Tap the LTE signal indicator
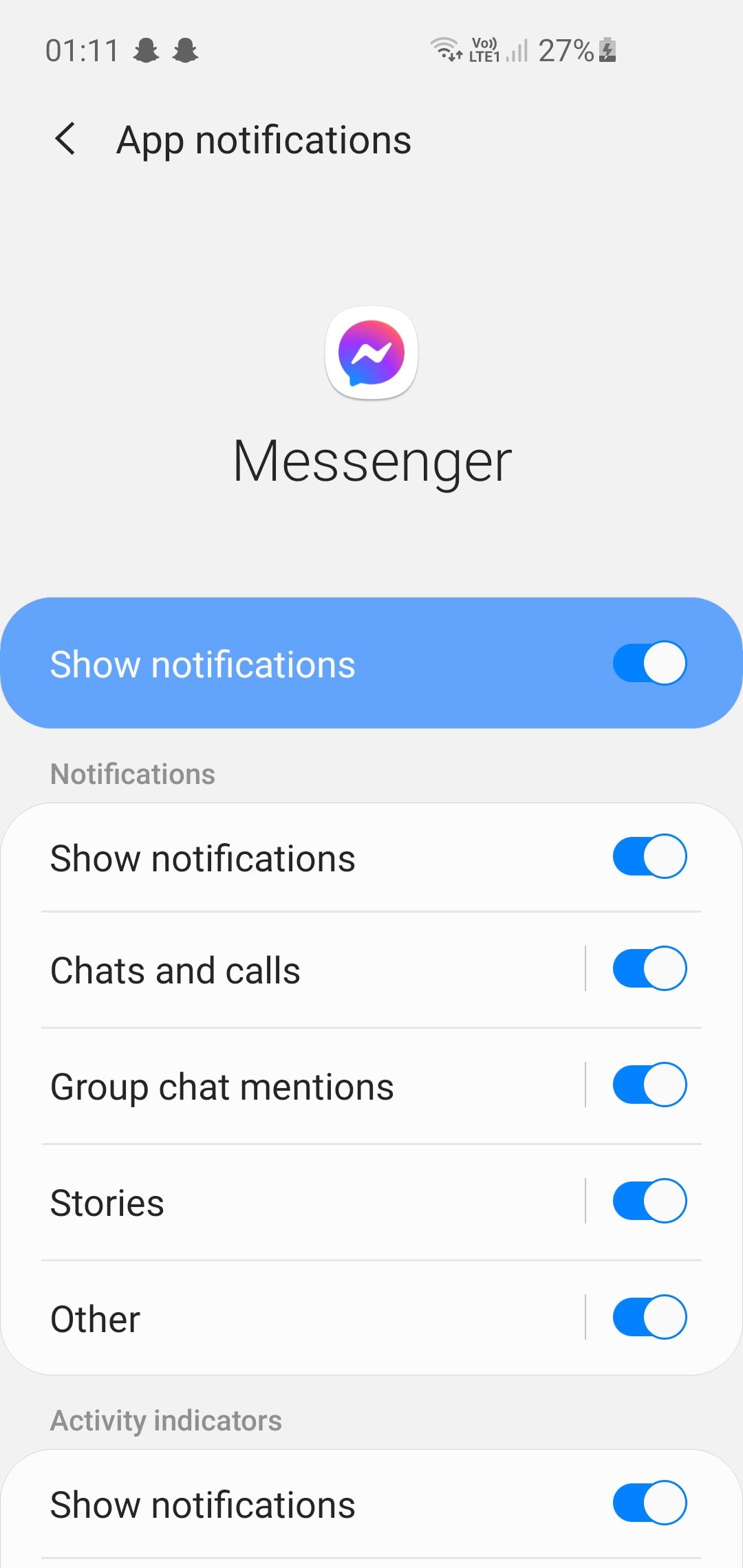This screenshot has width=743, height=1568. tap(517, 50)
